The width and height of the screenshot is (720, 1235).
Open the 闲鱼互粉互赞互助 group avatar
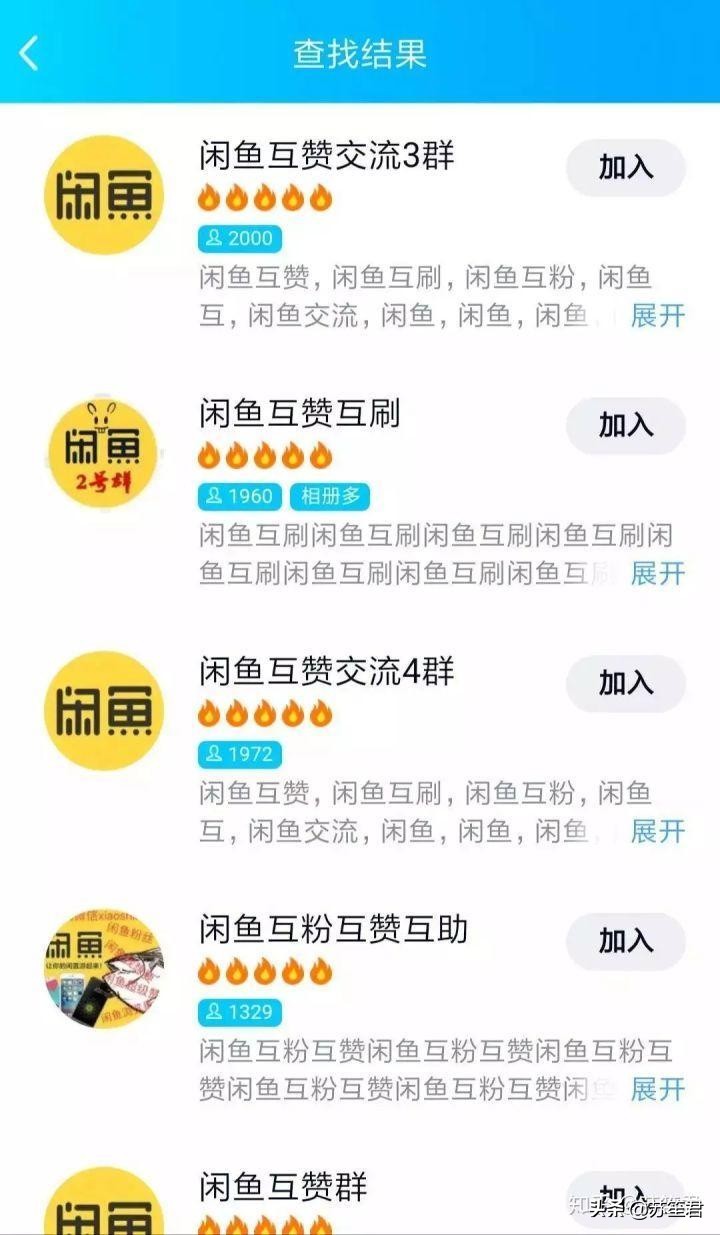(x=103, y=966)
